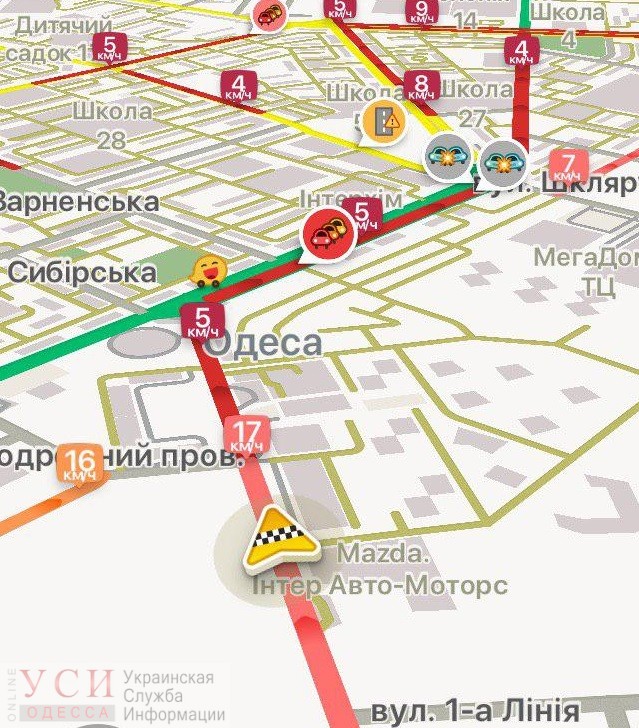
Task: Tap the smiling Wazer near Сибірська
Action: click(208, 270)
